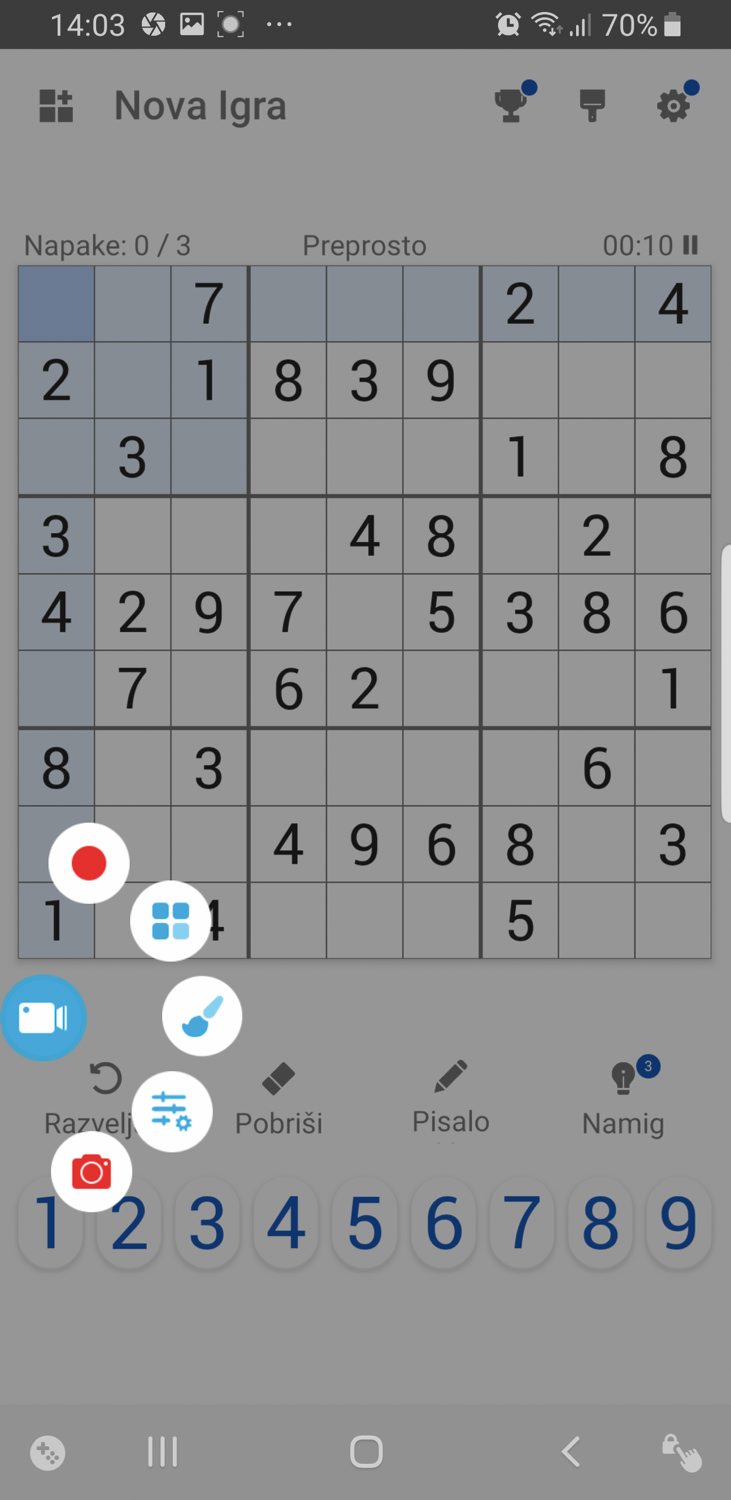Image resolution: width=731 pixels, height=1500 pixels.
Task: Select the paintbrush drawing tool bubble
Action: pos(202,1016)
